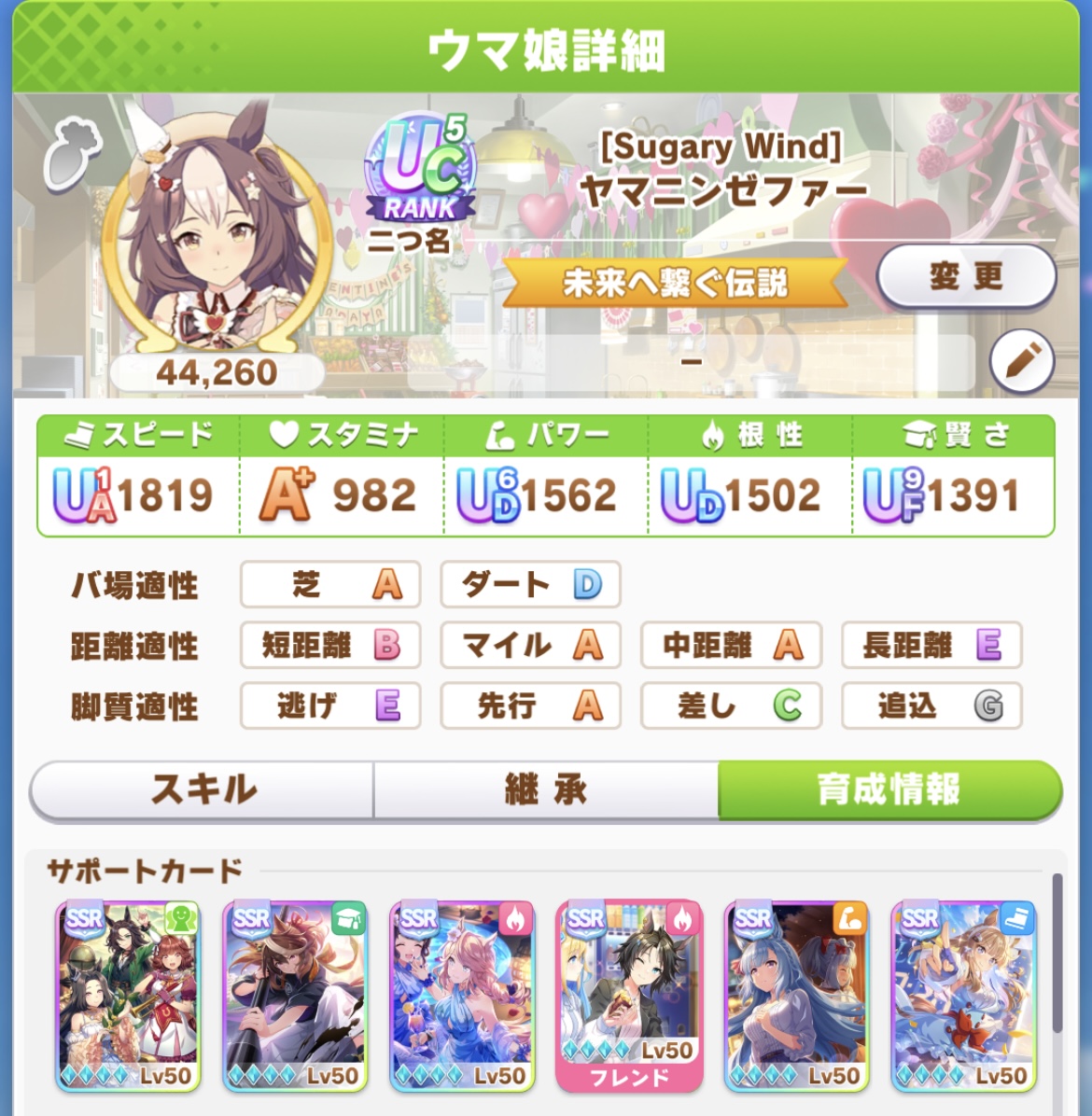
Task: Open the SSR speed support card
Action: point(963,995)
